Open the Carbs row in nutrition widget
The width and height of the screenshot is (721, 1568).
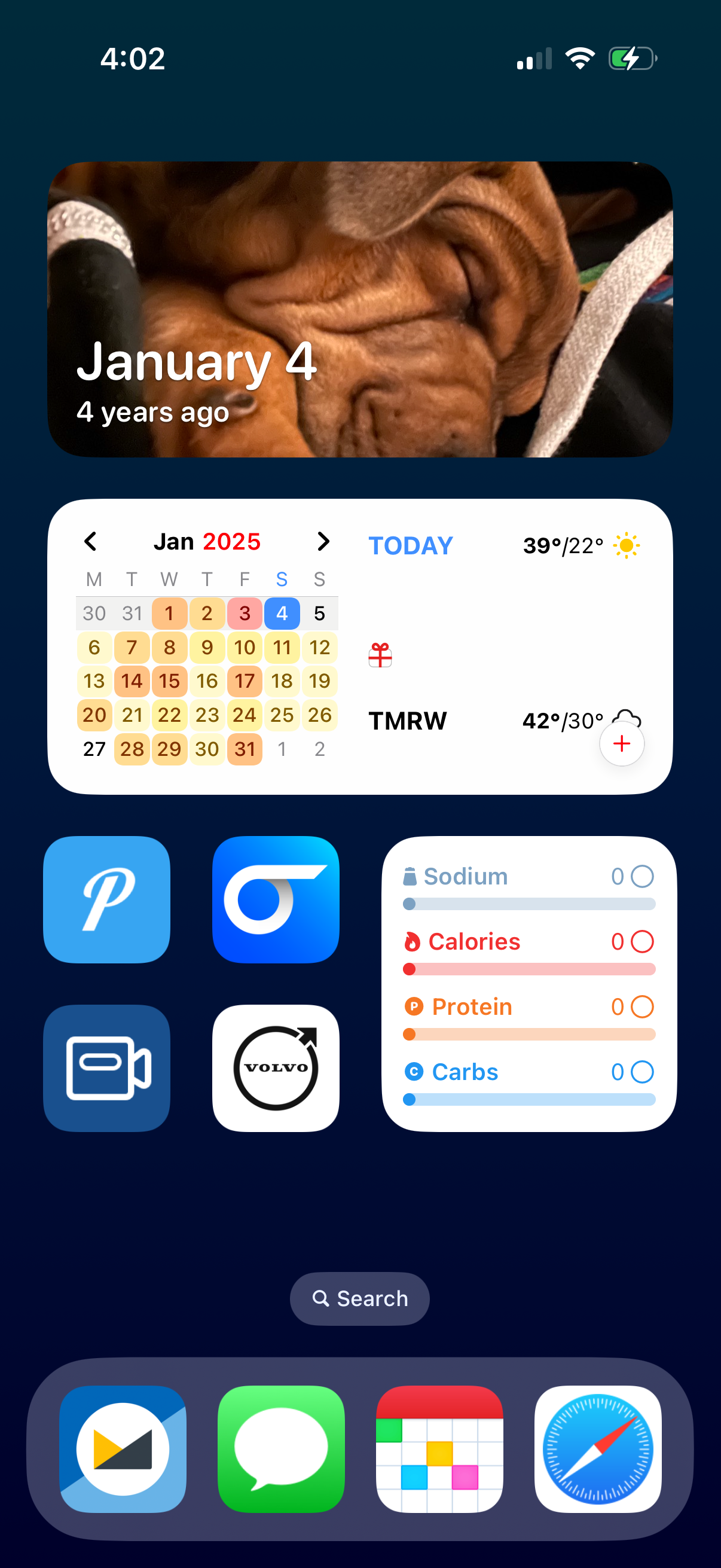[528, 1082]
